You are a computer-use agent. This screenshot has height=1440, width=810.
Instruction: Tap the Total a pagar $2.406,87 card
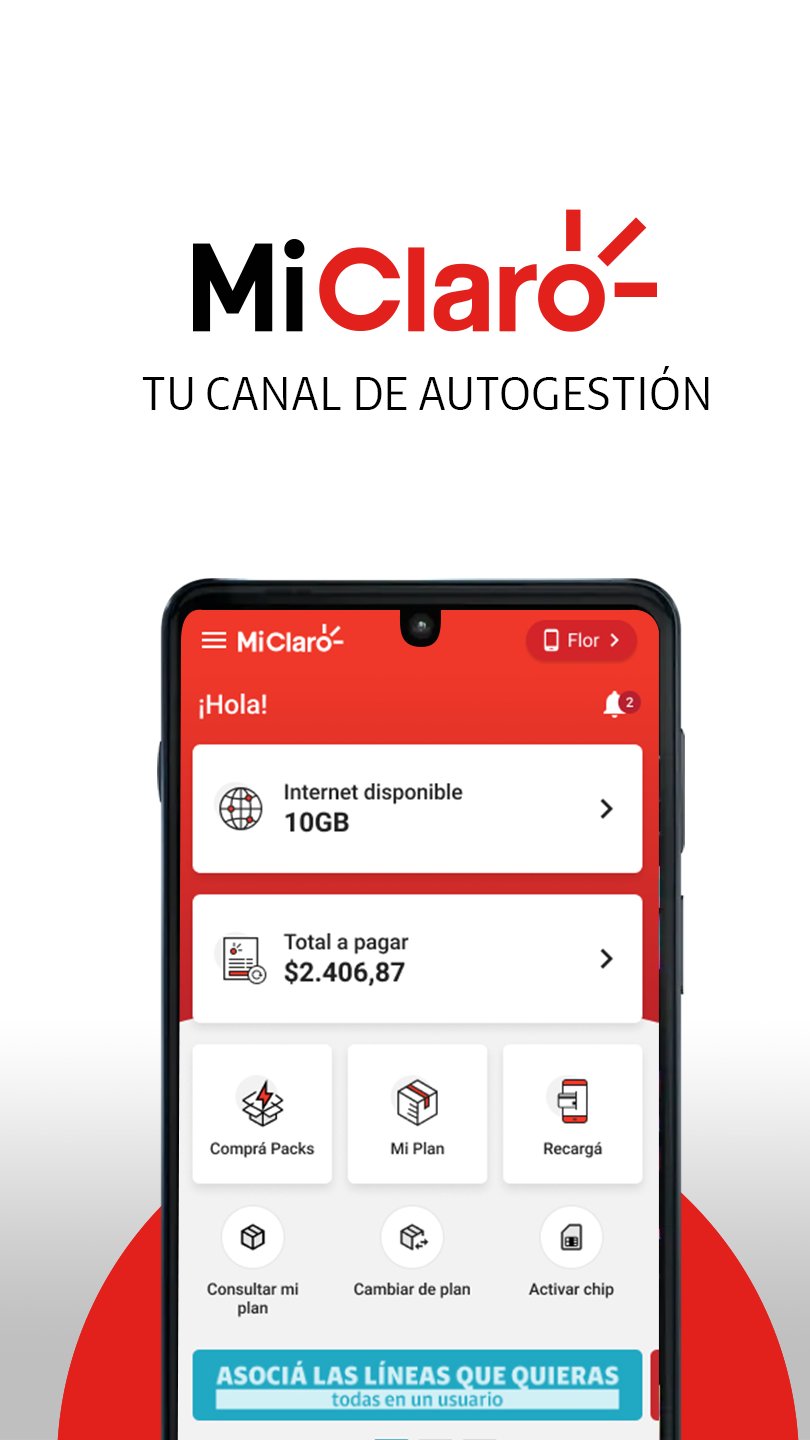coord(417,958)
